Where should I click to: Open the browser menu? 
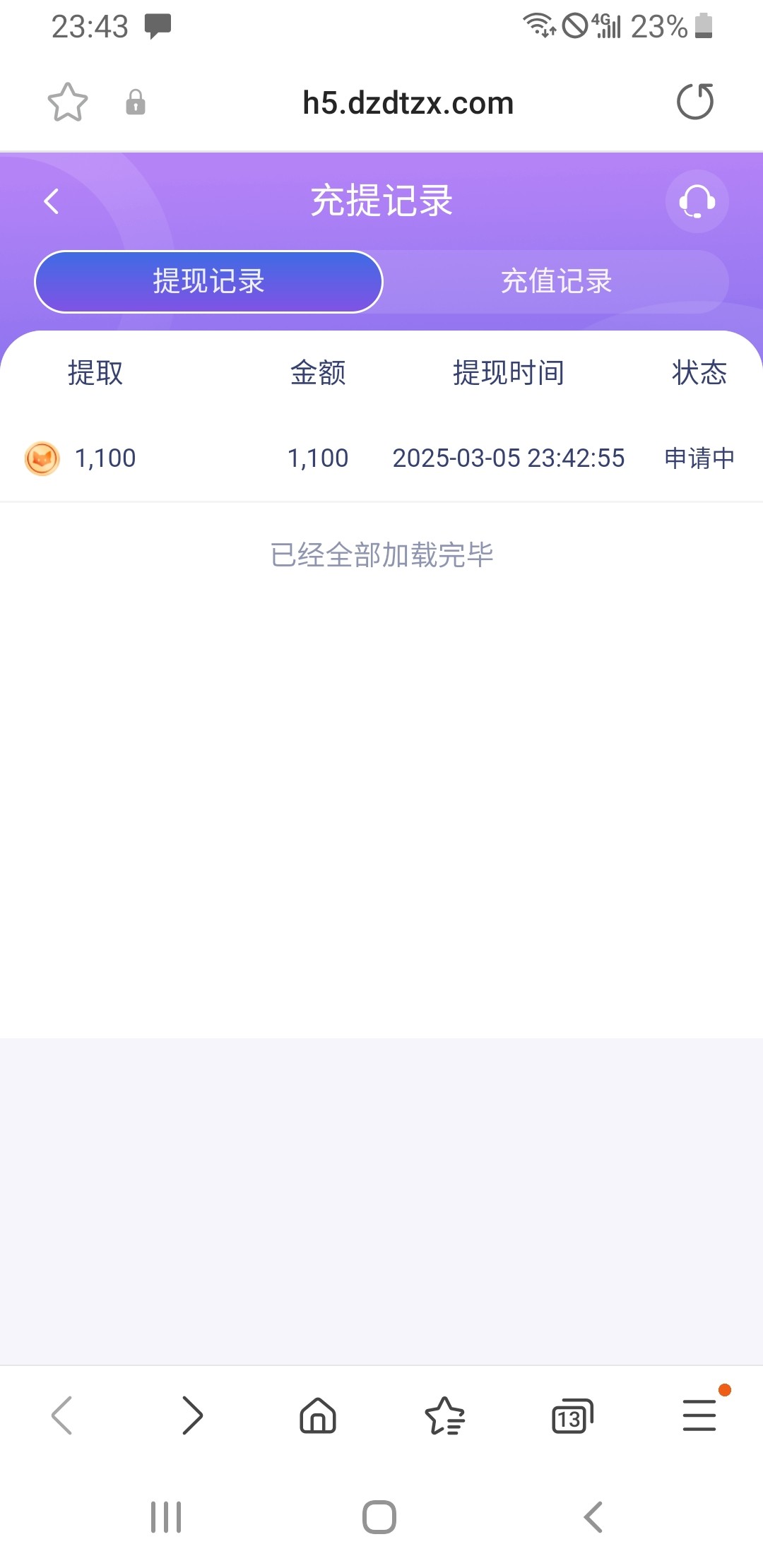(x=699, y=1415)
